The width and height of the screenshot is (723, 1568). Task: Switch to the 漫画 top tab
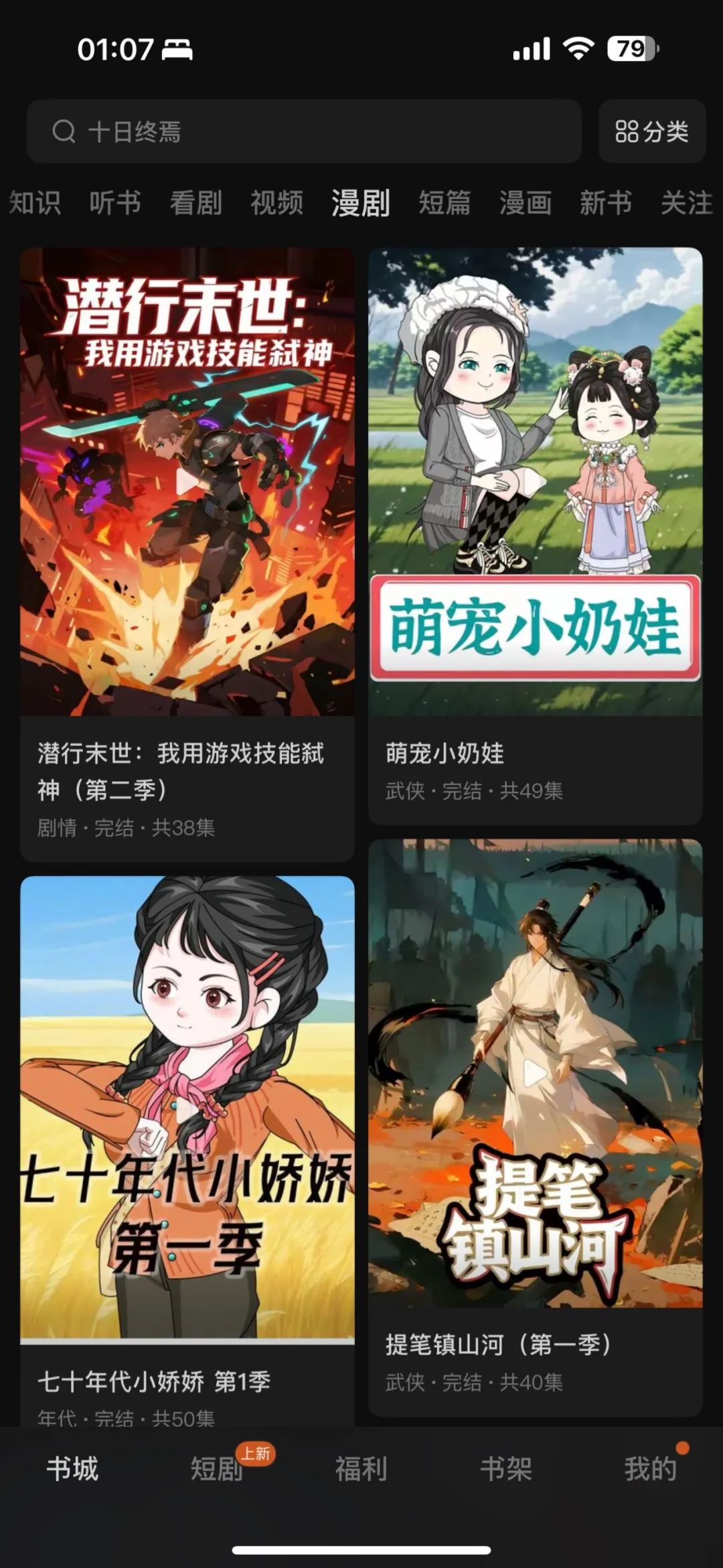526,202
